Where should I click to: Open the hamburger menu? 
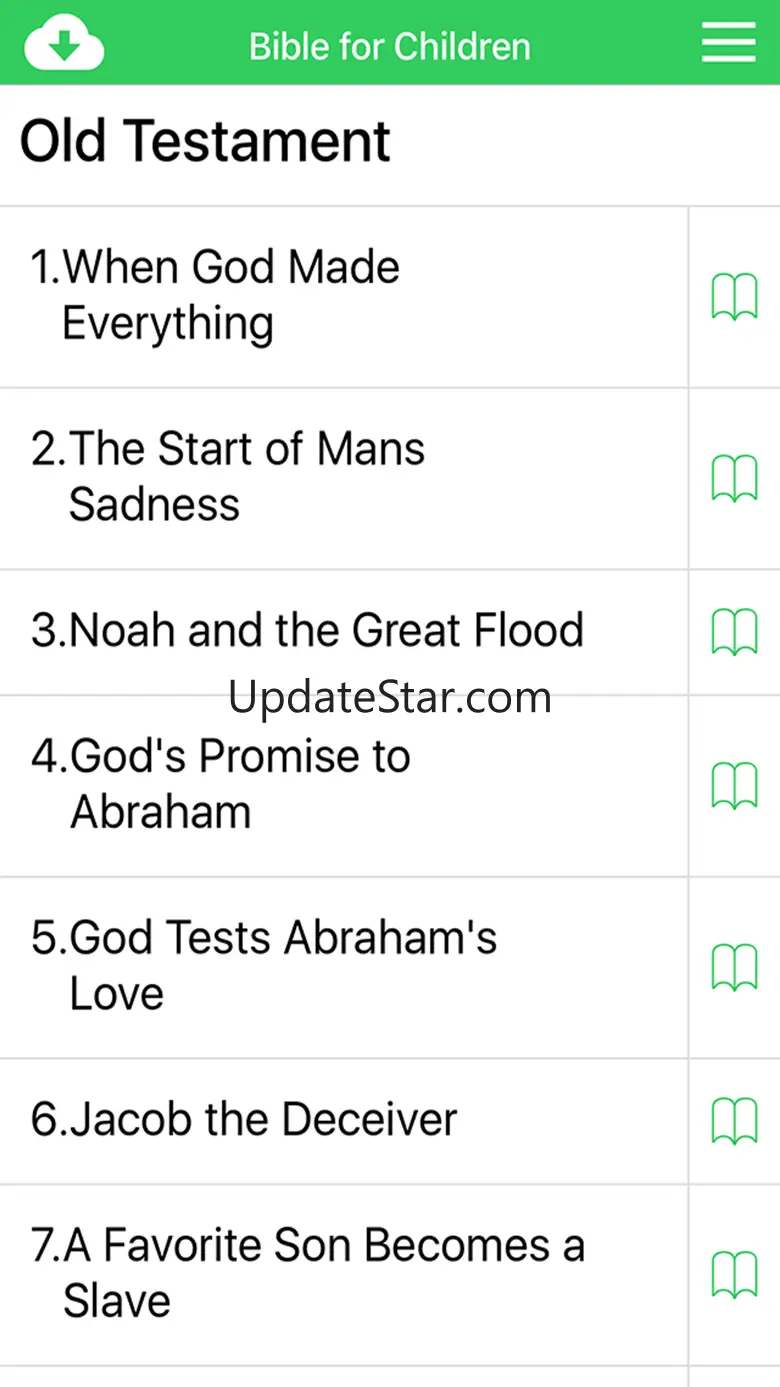click(x=728, y=43)
